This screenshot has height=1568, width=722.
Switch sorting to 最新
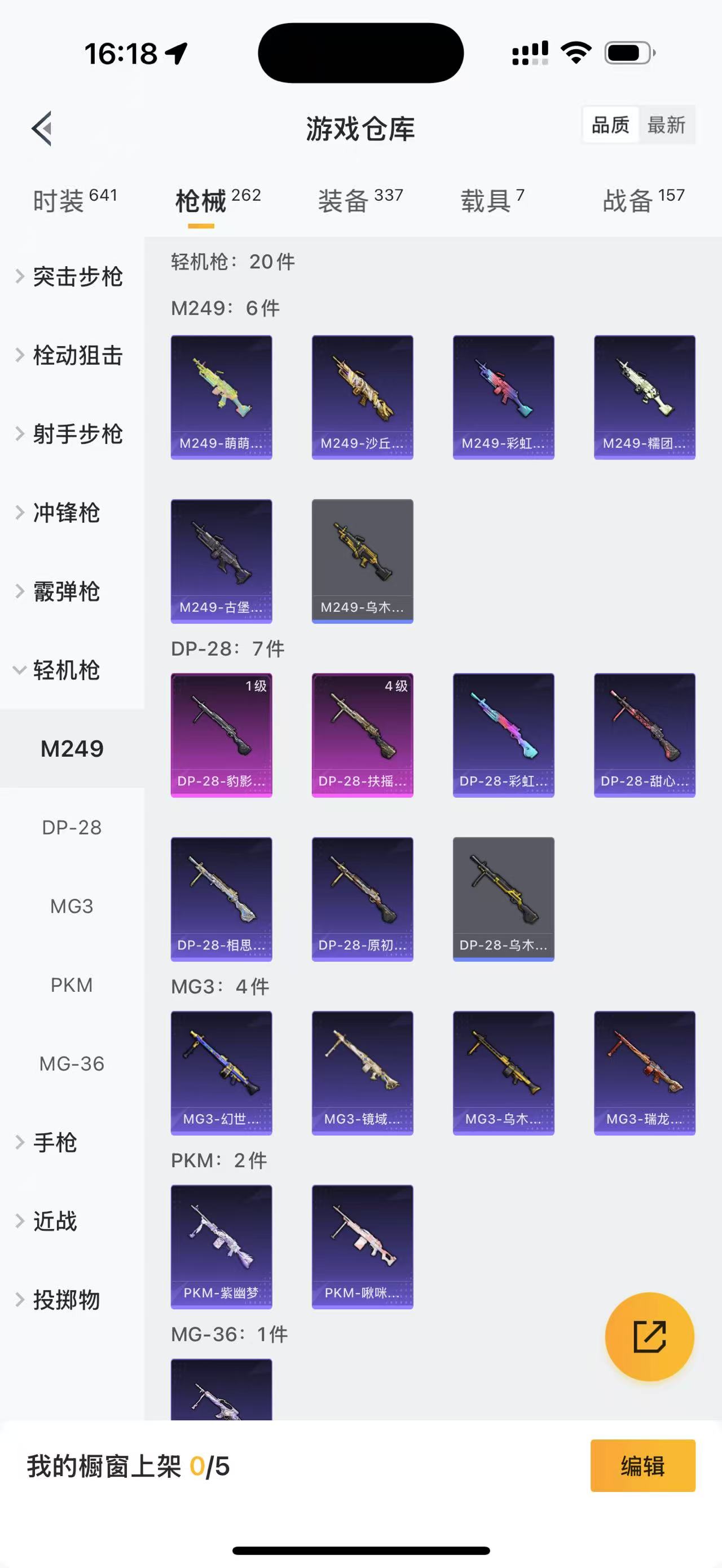tap(668, 125)
